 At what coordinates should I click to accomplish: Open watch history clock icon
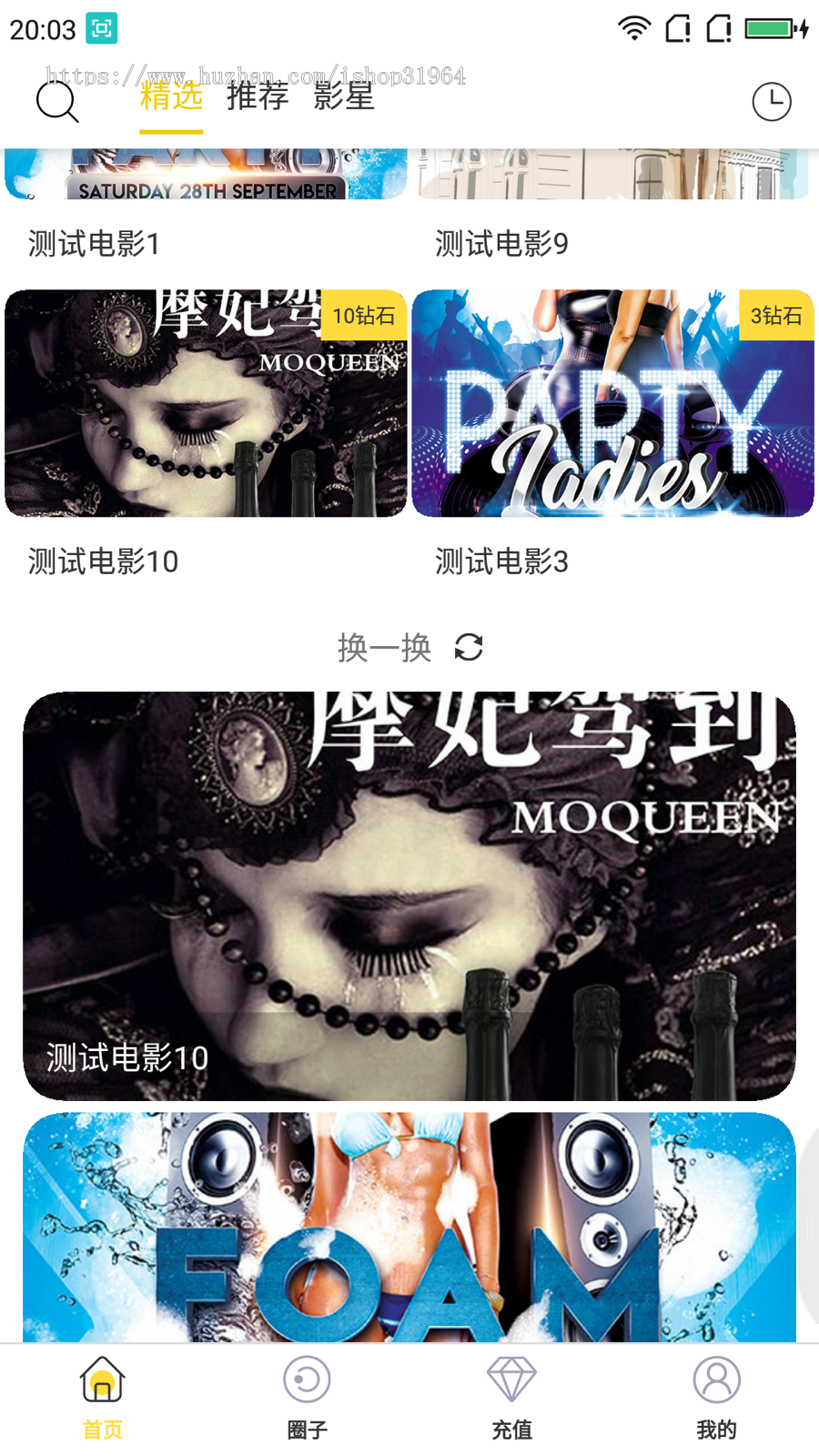(x=772, y=101)
